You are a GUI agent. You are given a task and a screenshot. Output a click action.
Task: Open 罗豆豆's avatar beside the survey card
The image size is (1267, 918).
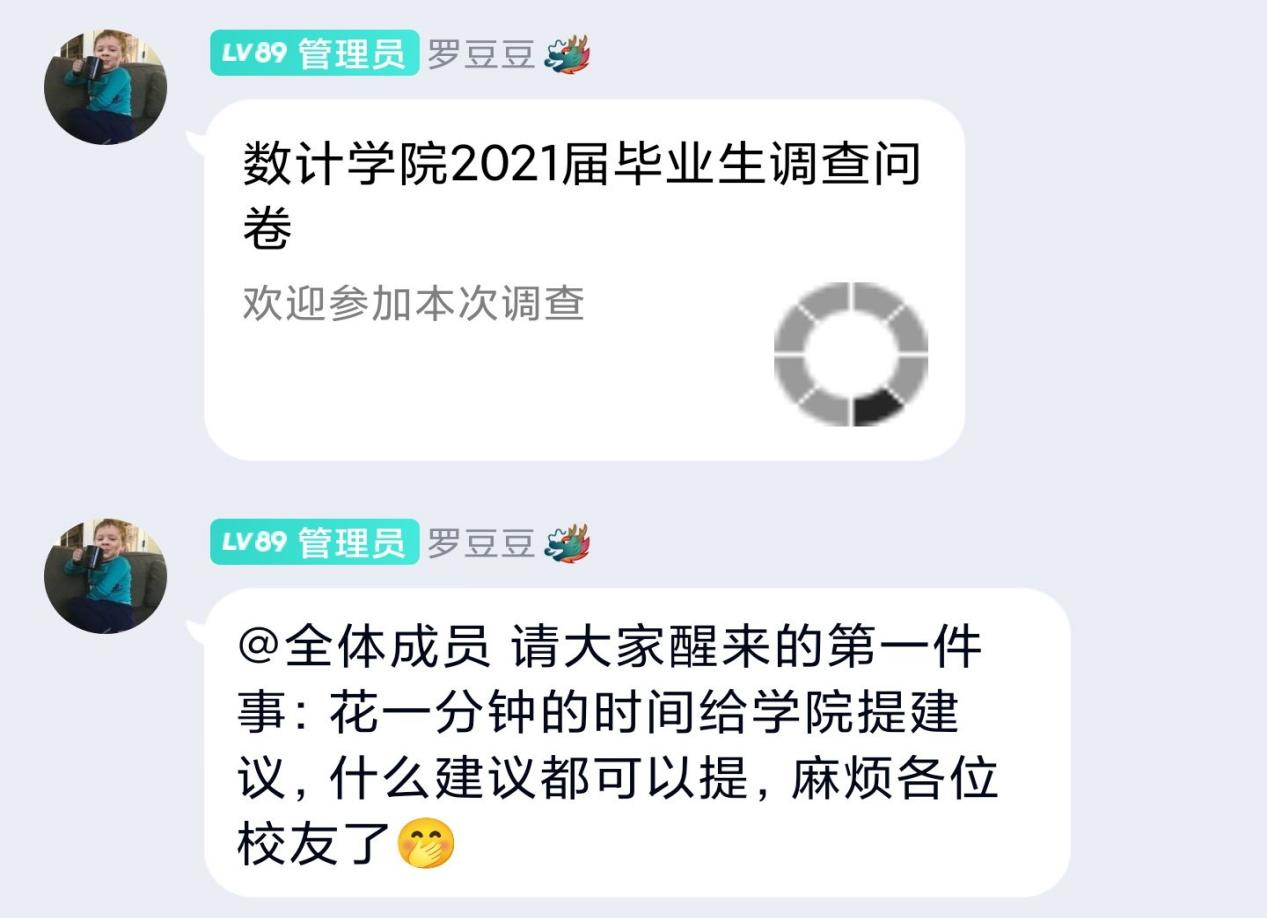[104, 87]
